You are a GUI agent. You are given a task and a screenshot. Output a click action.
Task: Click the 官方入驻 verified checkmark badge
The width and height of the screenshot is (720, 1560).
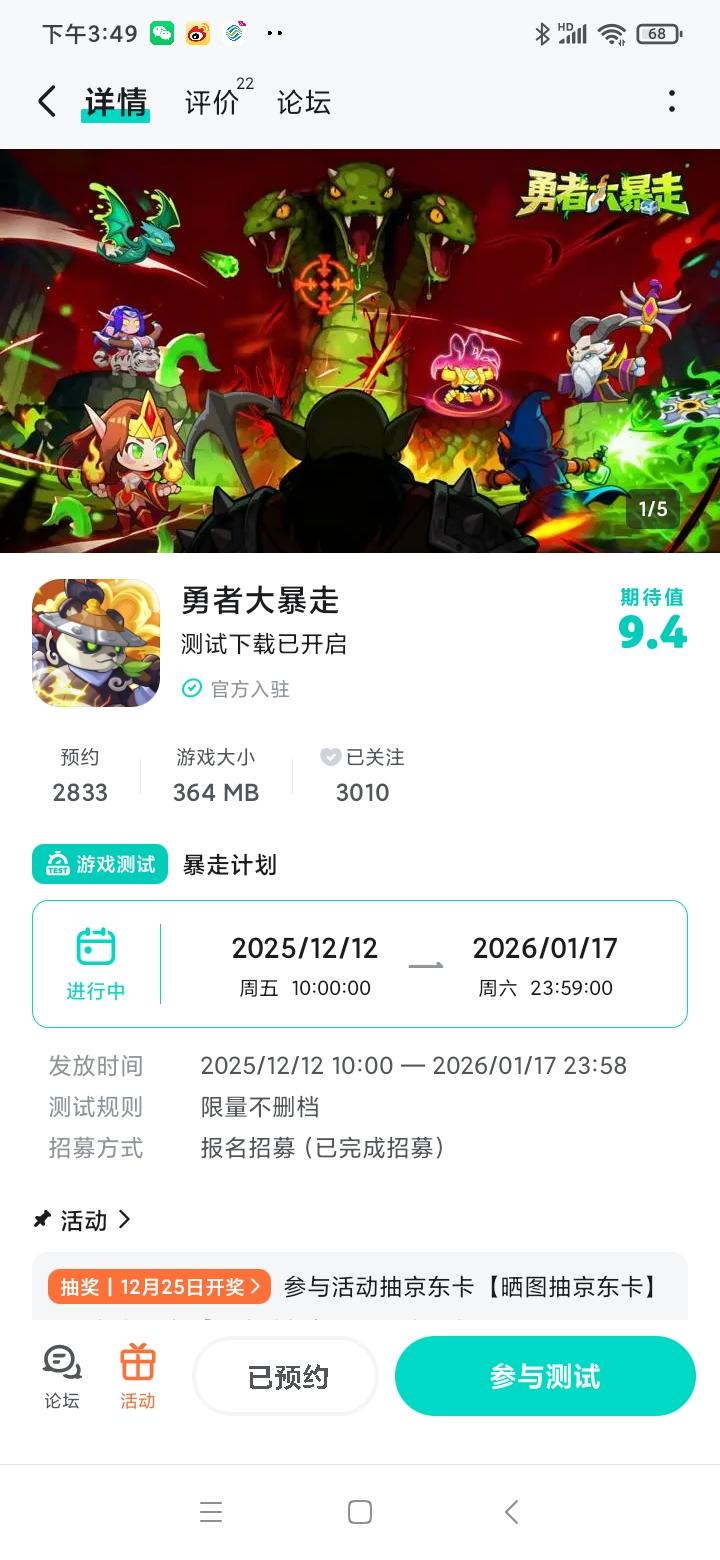190,688
